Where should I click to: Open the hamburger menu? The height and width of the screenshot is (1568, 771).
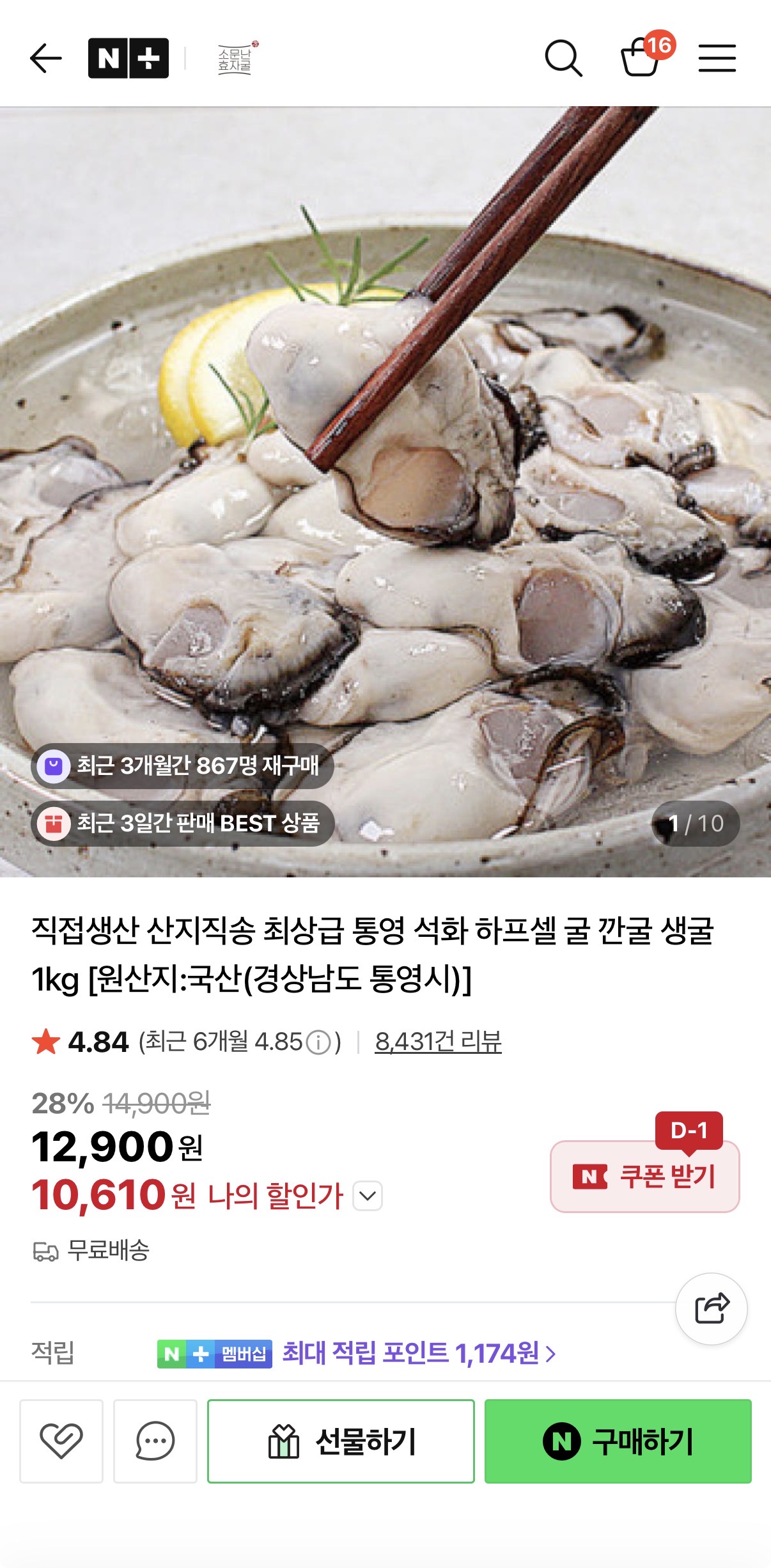717,58
